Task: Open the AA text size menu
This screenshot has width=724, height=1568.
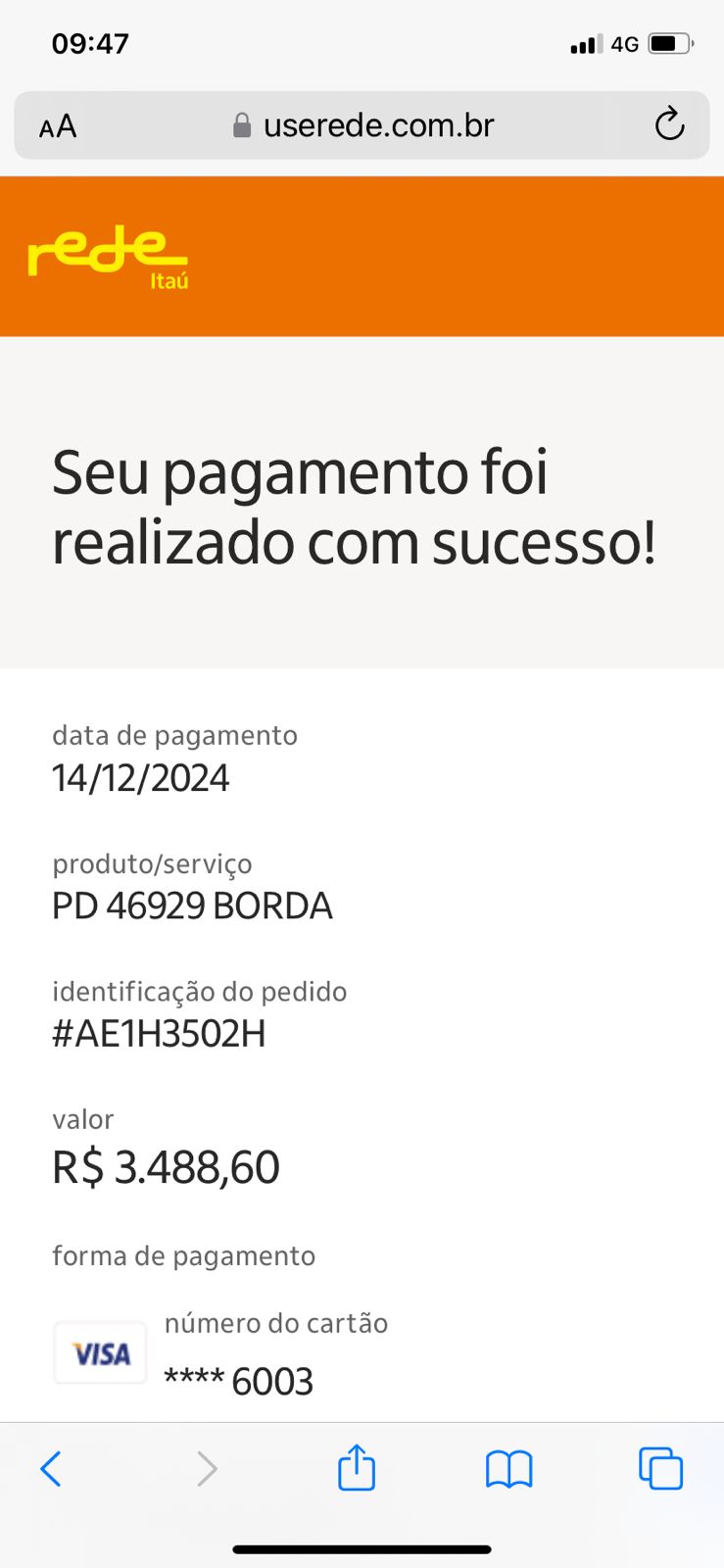Action: point(58,126)
